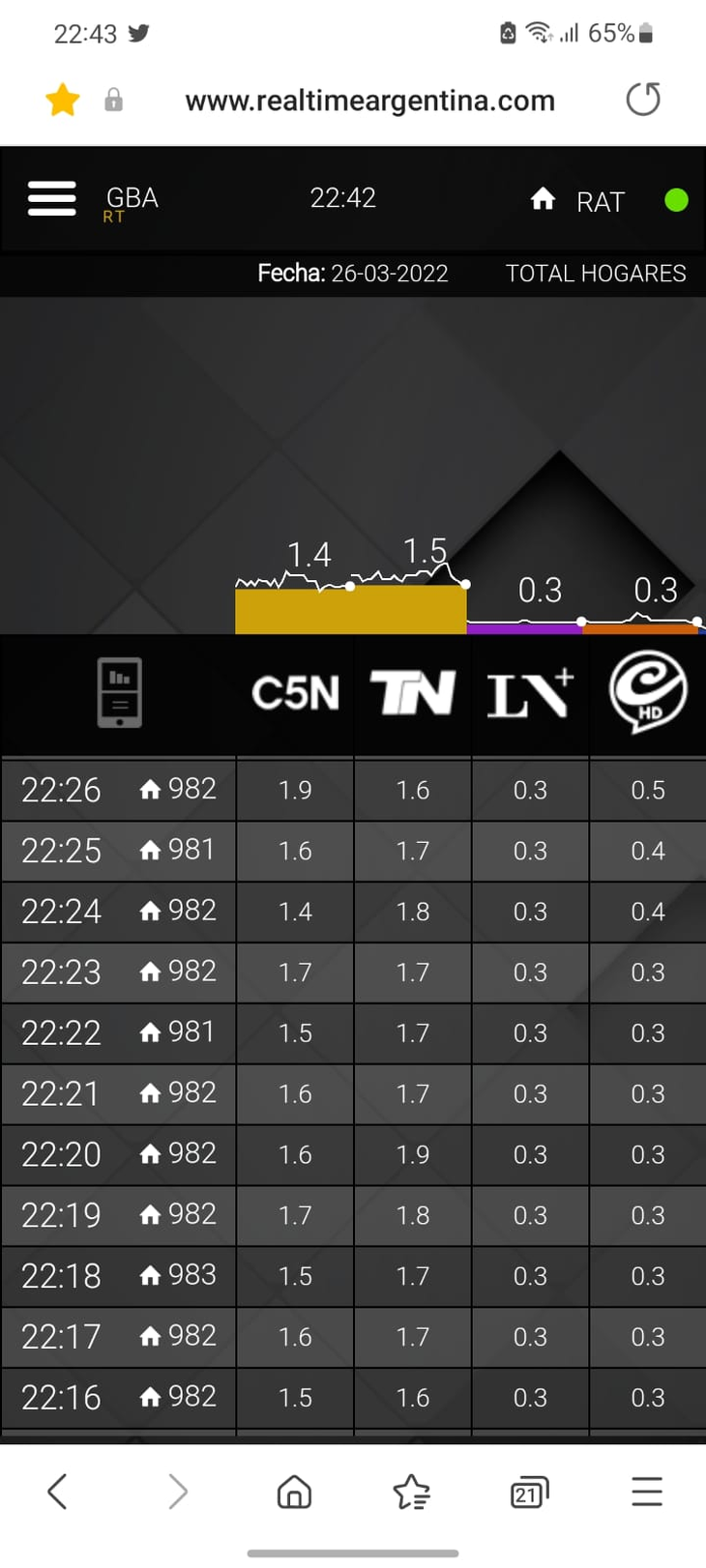Open the 21 open tabs view
Viewport: 706px width, 1568px height.
[x=529, y=1492]
